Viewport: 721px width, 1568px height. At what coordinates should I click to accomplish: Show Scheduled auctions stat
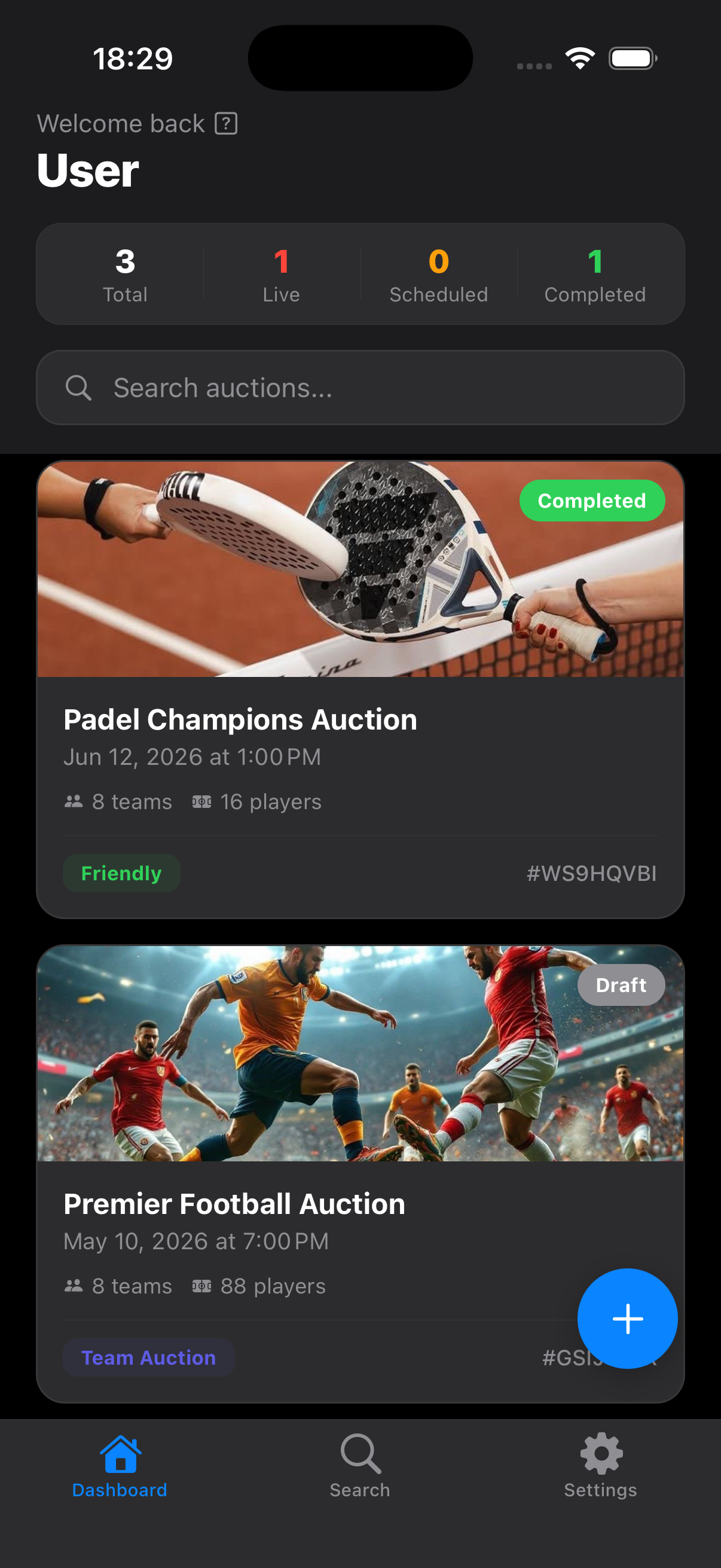tap(439, 275)
